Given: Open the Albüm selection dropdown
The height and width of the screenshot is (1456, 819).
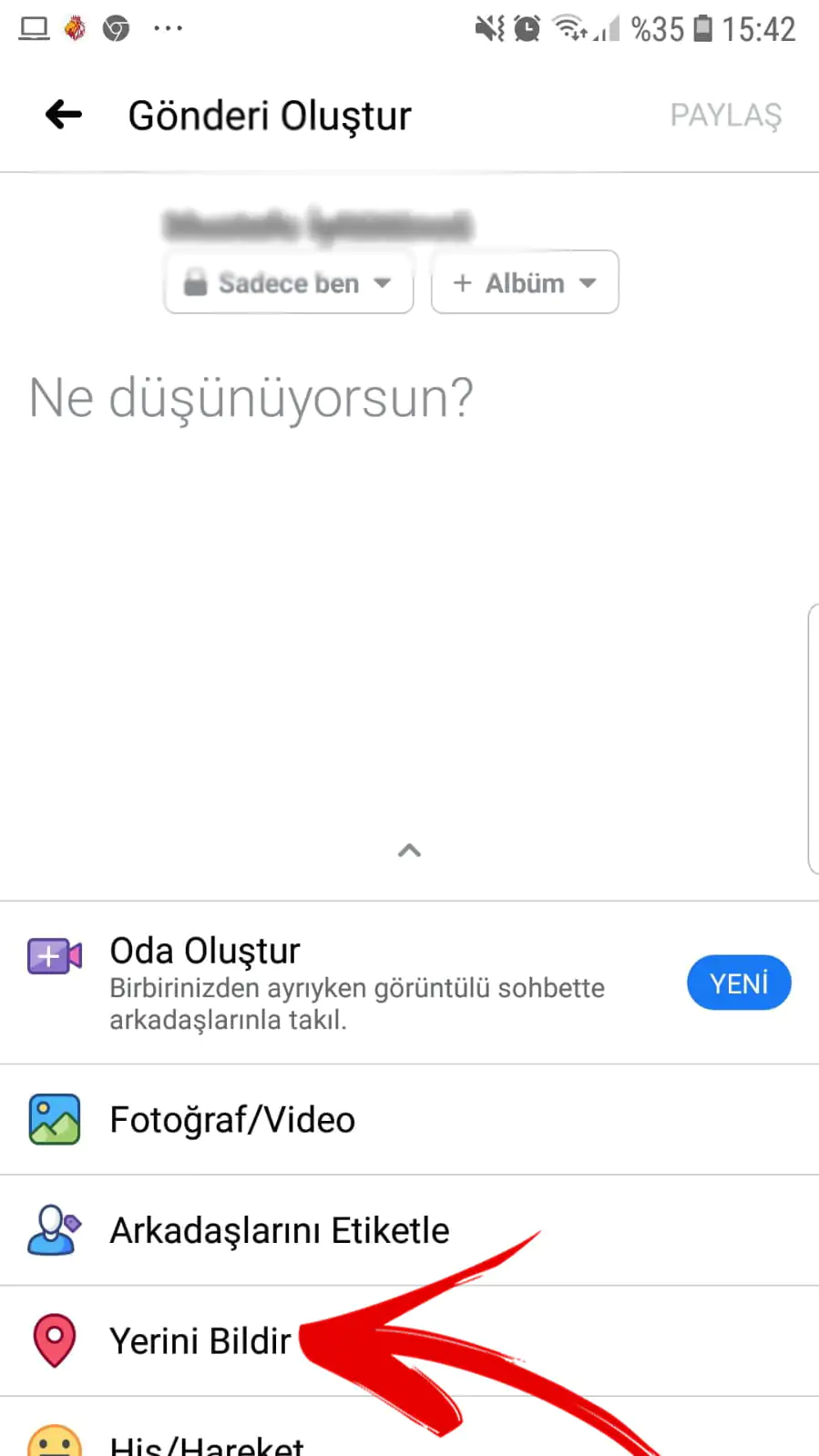Looking at the screenshot, I should coord(588,282).
